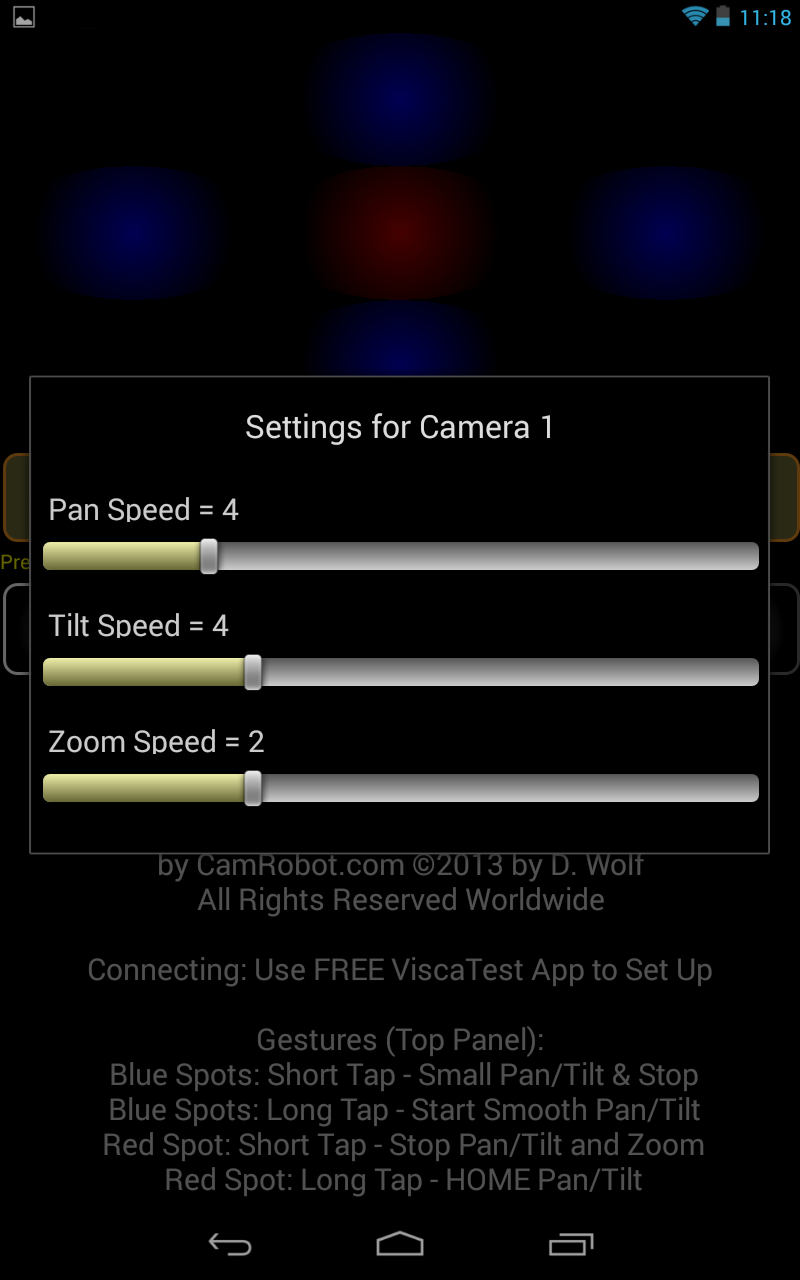Screen dimensions: 800x1280
Task: Open the recent apps view
Action: (571, 1243)
